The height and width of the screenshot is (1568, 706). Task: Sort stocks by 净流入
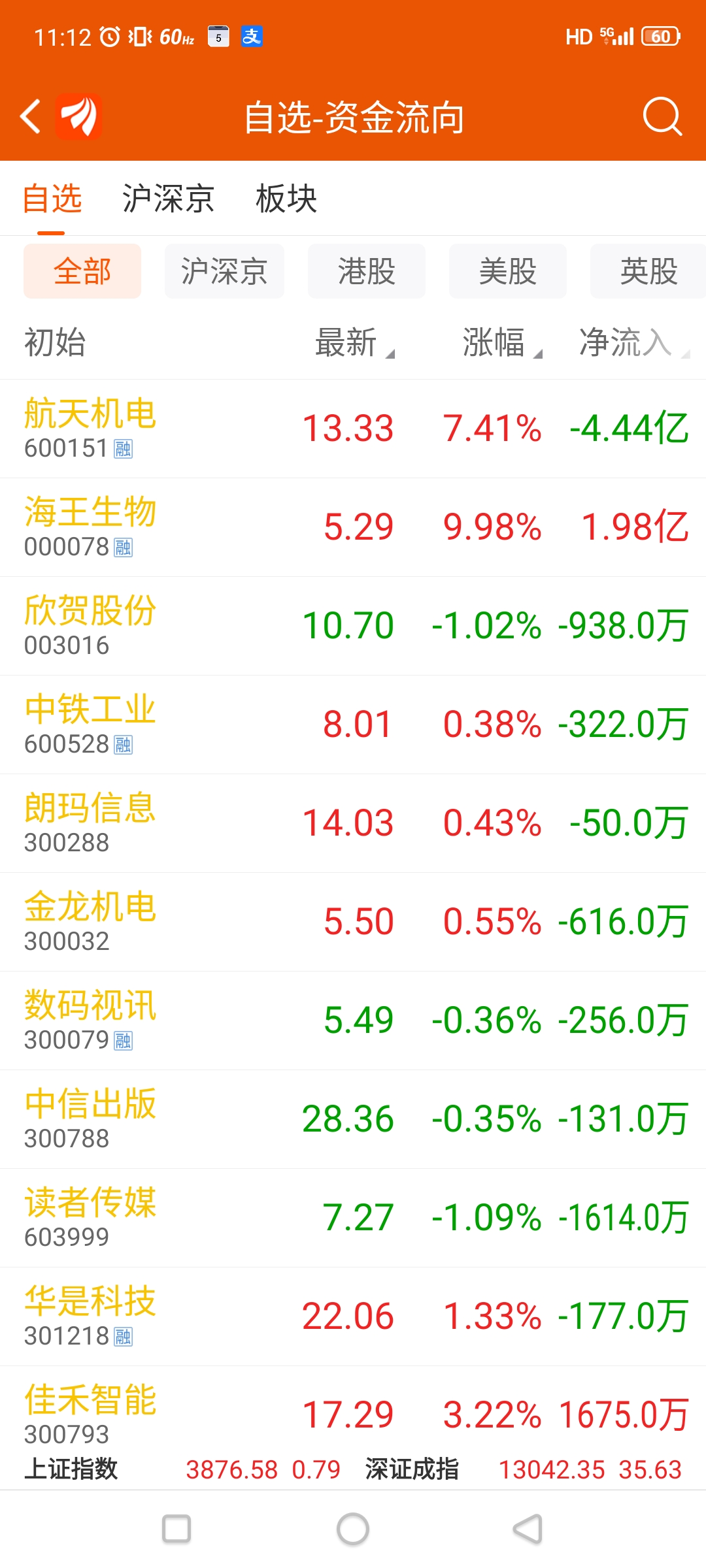(x=634, y=342)
